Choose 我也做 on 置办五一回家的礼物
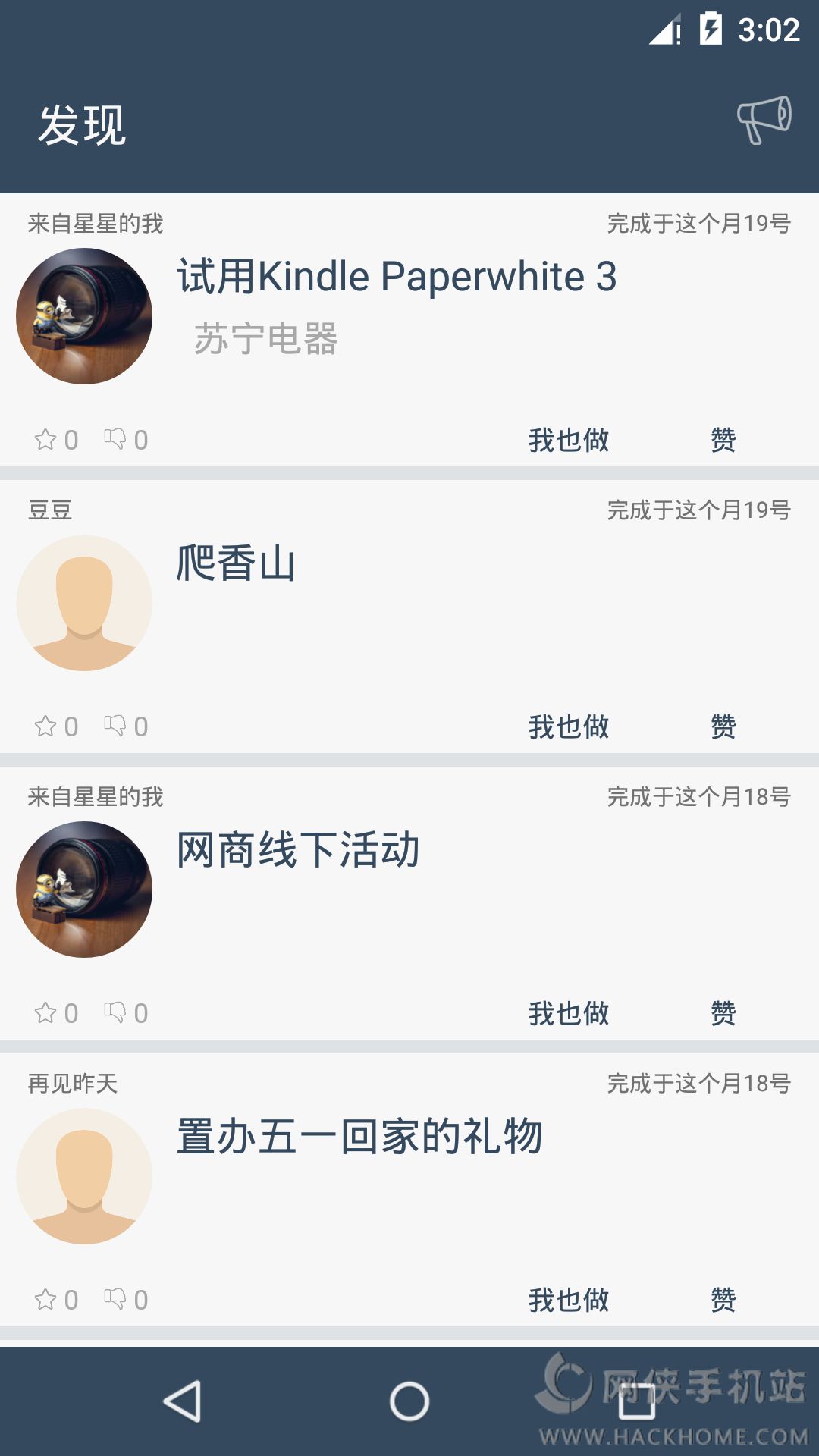This screenshot has width=819, height=1456. (569, 1300)
